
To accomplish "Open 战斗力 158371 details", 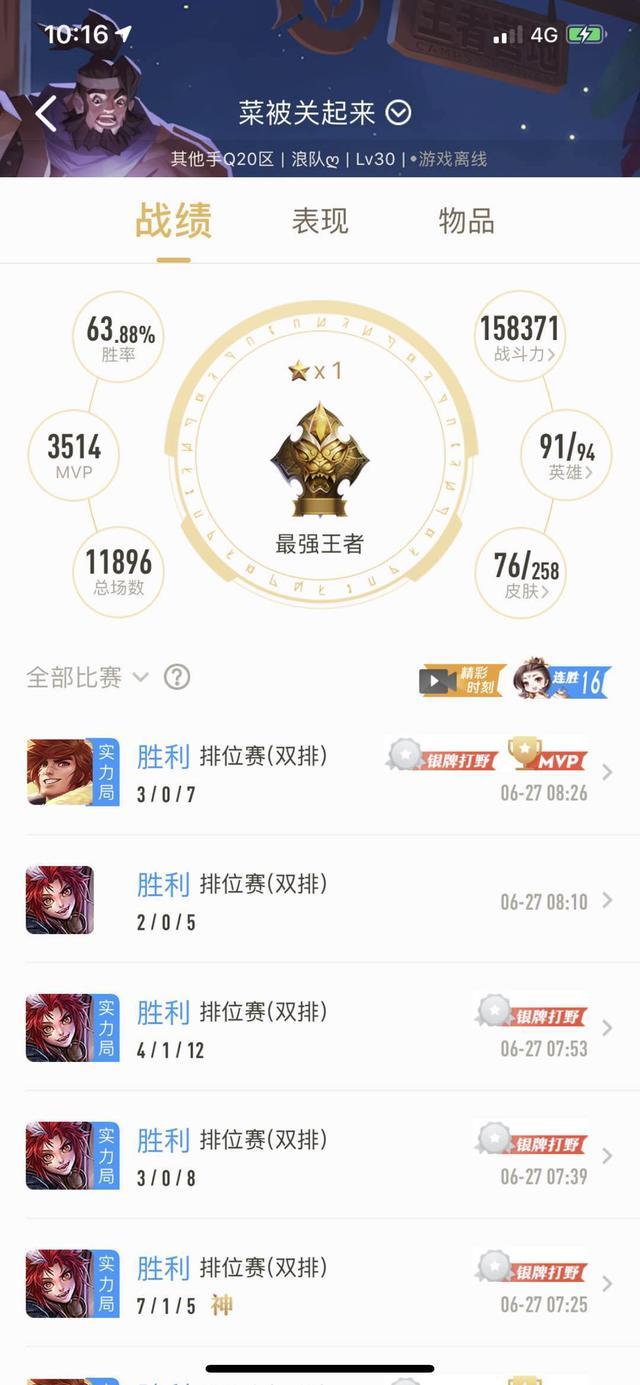I will click(519, 336).
